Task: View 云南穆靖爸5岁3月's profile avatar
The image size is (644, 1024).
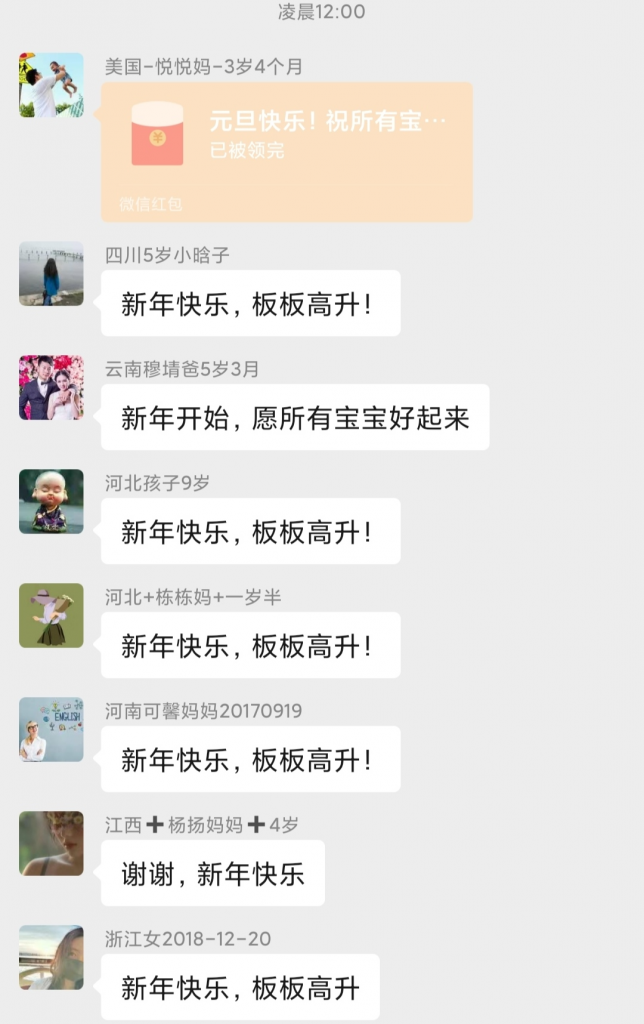Action: pos(51,387)
